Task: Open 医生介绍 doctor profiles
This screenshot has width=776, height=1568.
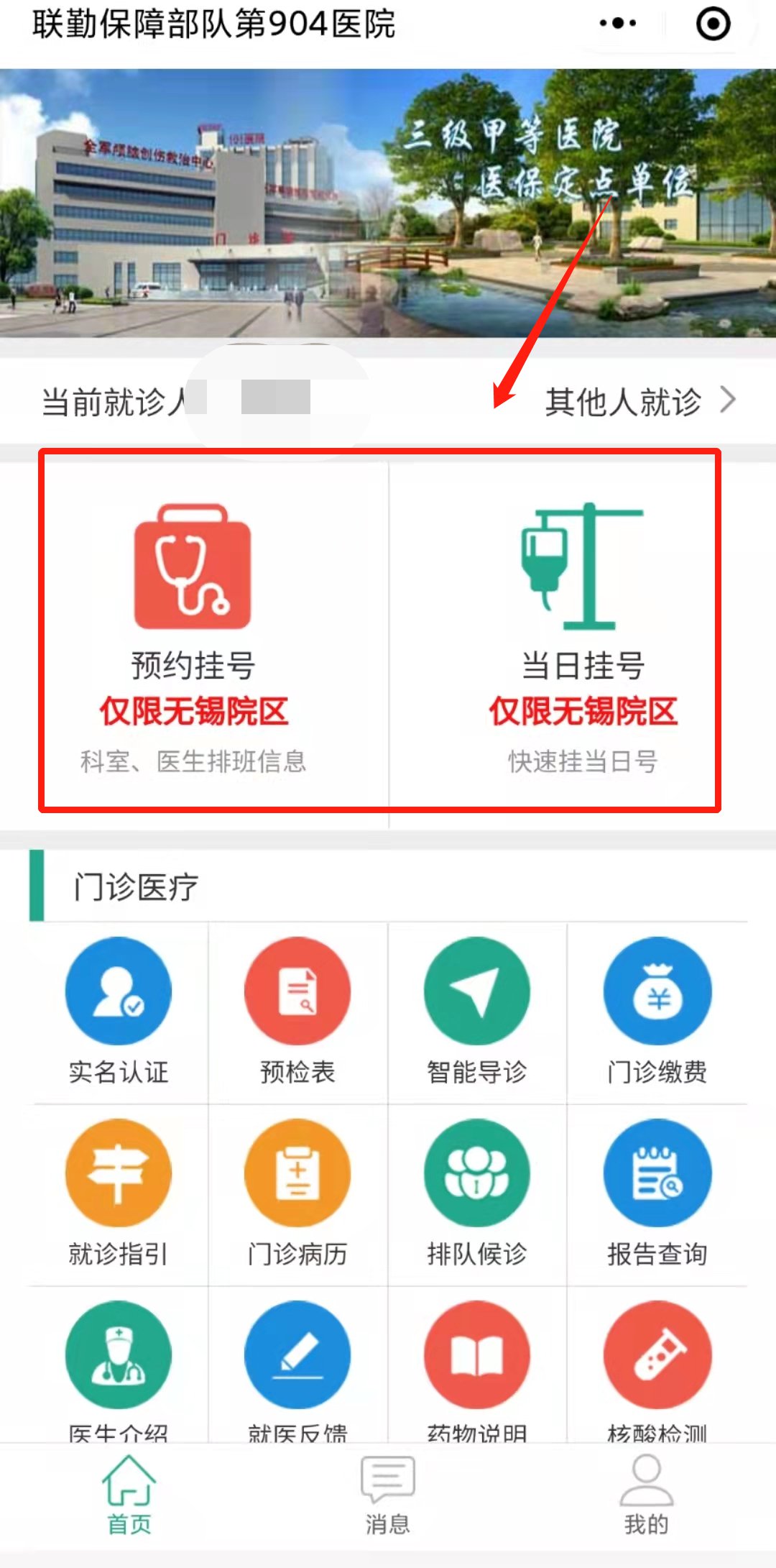Action: tap(119, 1366)
